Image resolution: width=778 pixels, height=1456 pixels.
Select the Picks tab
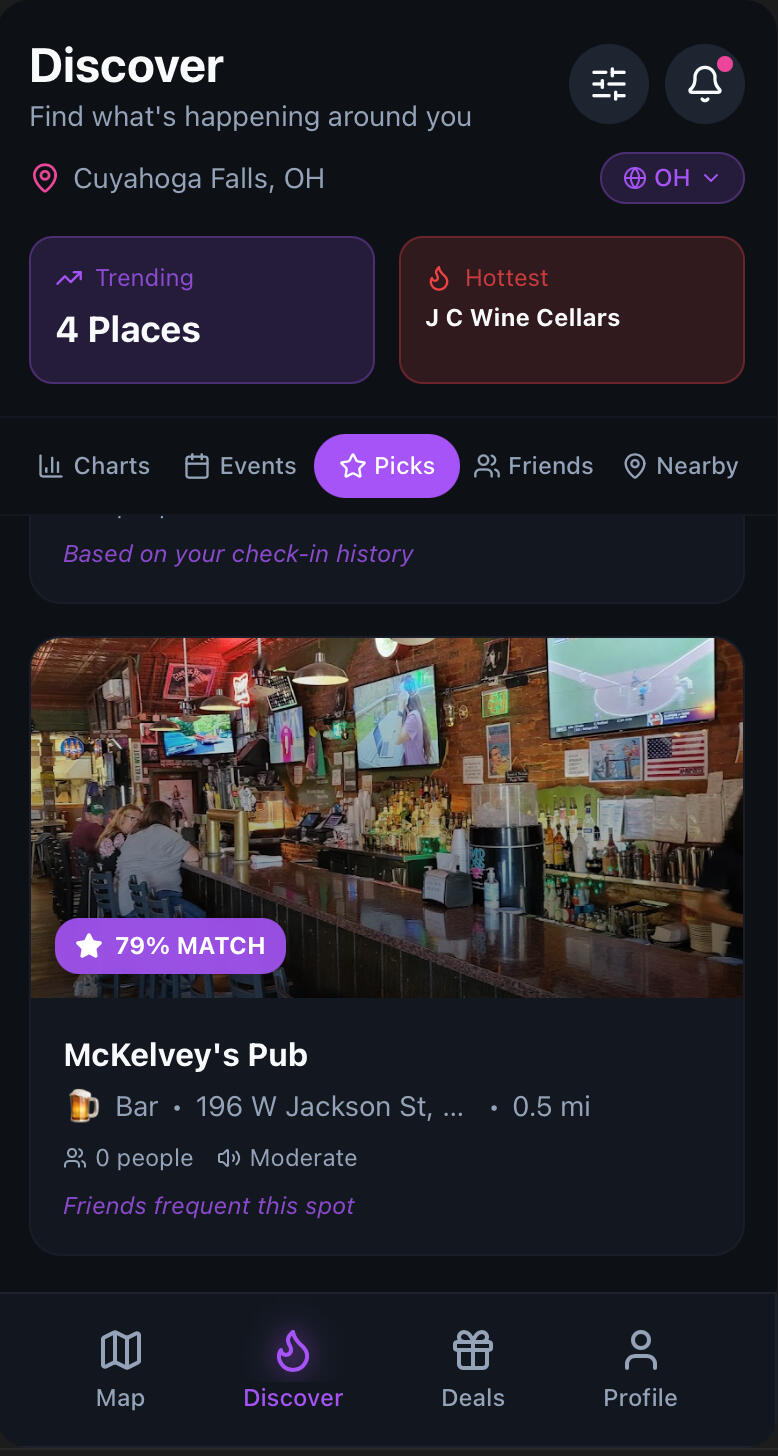[x=387, y=466]
